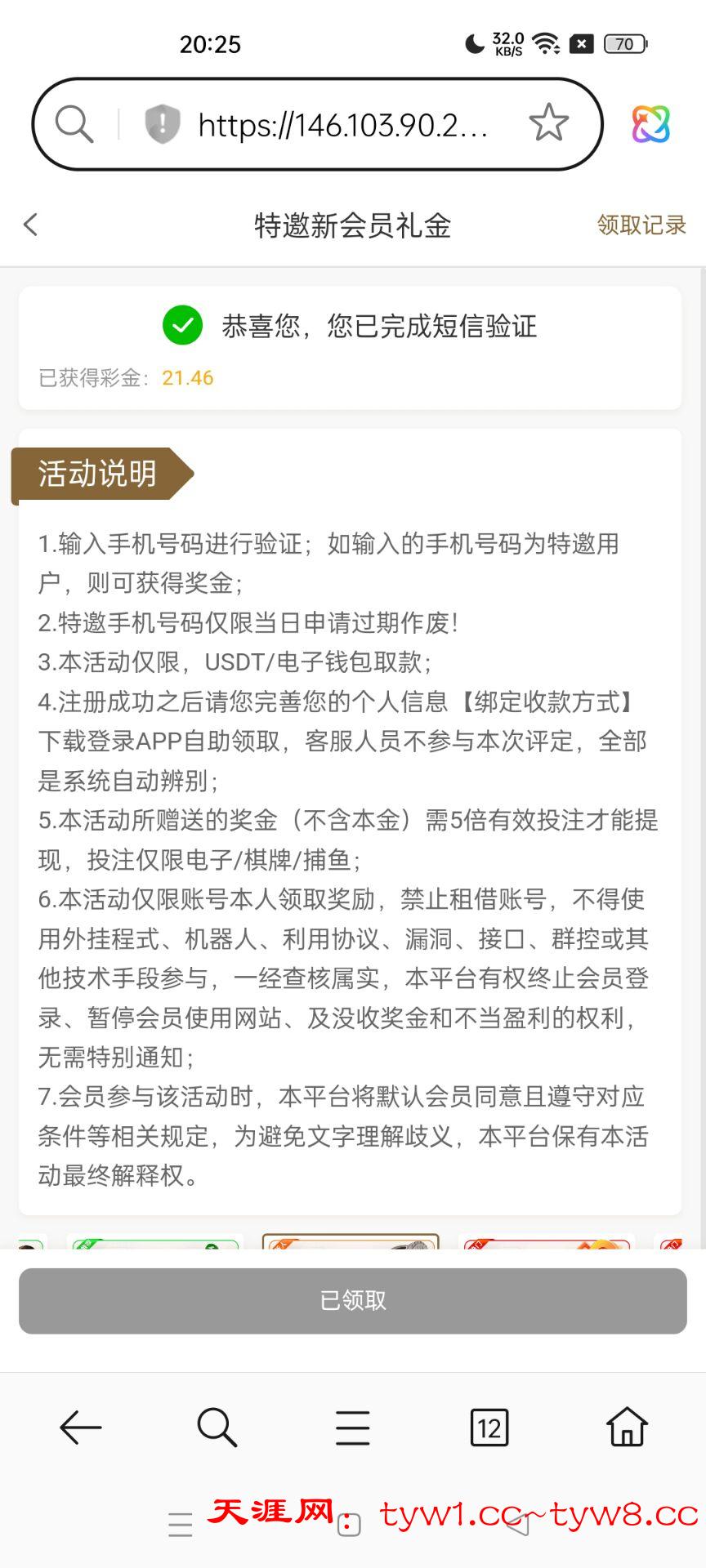
Task: Open the browser menu
Action: [x=353, y=1428]
